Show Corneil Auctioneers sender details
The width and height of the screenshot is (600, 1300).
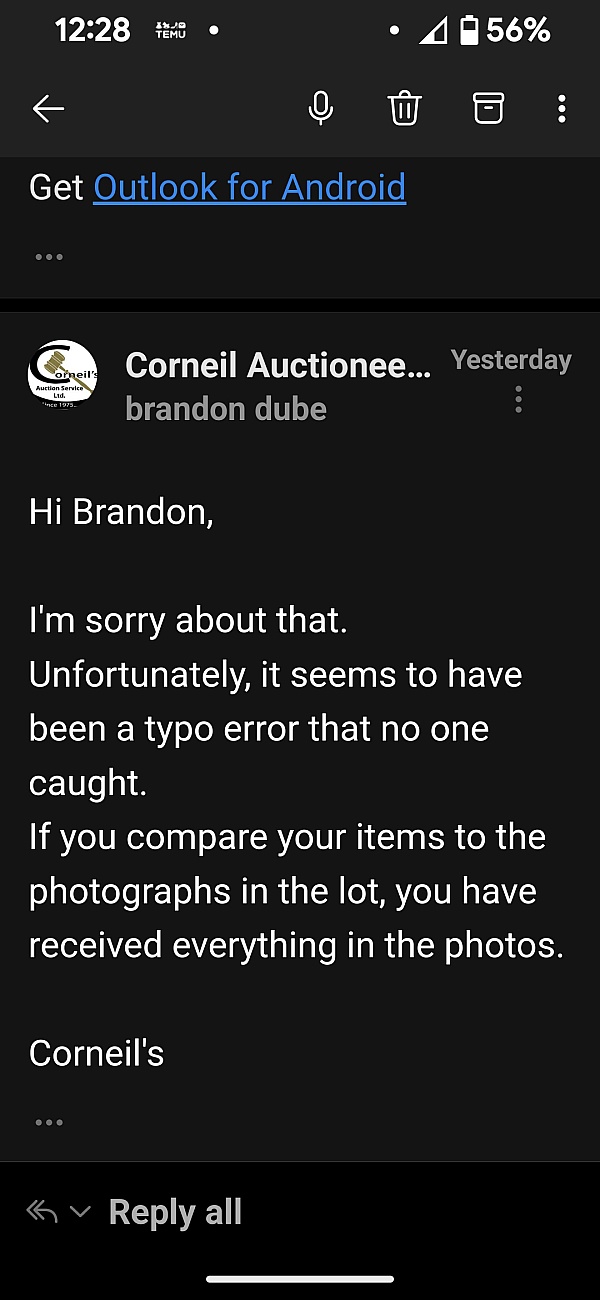coord(277,366)
